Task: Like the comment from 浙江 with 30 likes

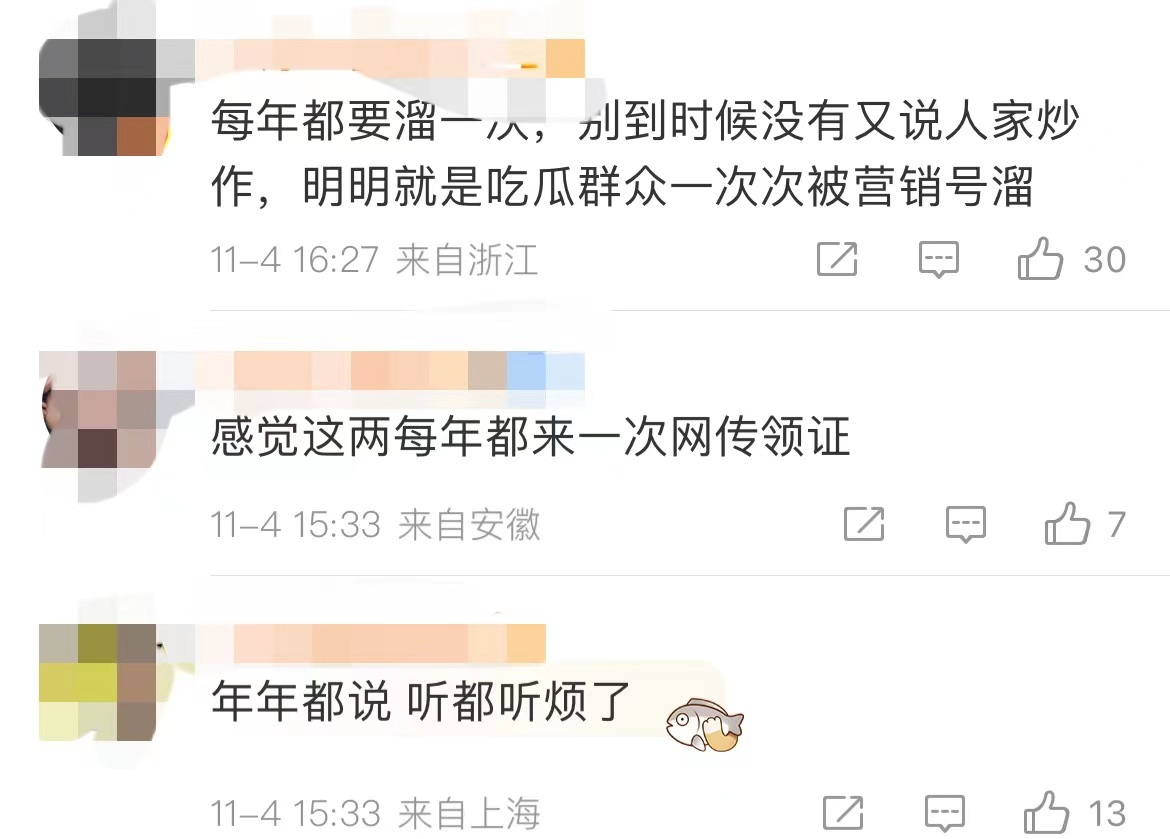Action: tap(1040, 260)
